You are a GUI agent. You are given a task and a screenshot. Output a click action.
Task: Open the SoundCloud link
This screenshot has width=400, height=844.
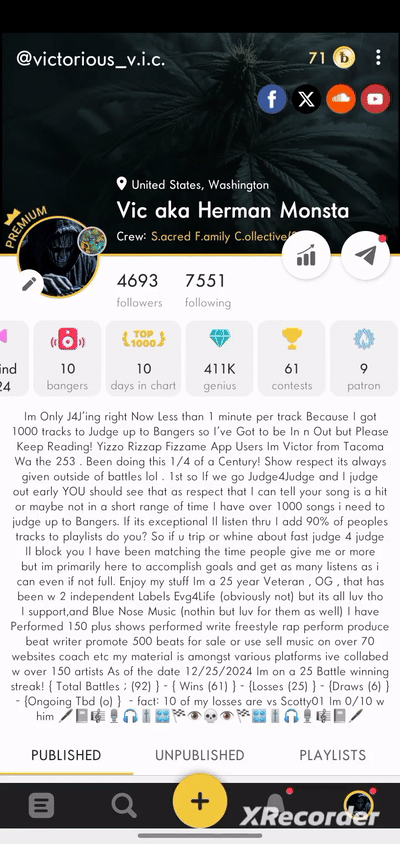[x=341, y=99]
